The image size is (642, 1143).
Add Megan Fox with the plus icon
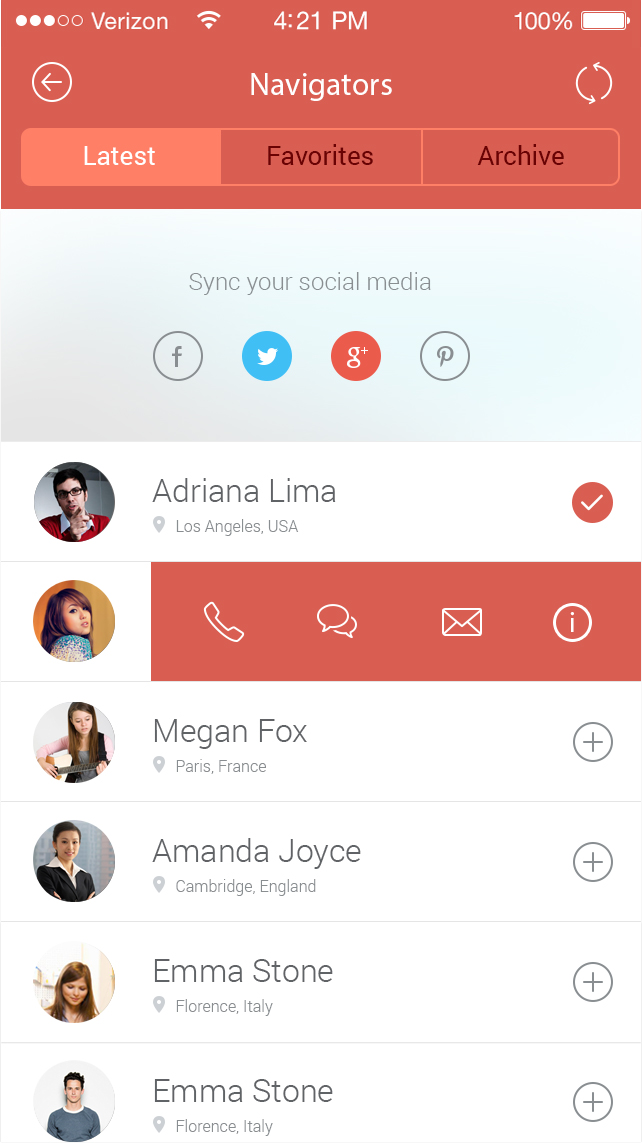[x=592, y=742]
